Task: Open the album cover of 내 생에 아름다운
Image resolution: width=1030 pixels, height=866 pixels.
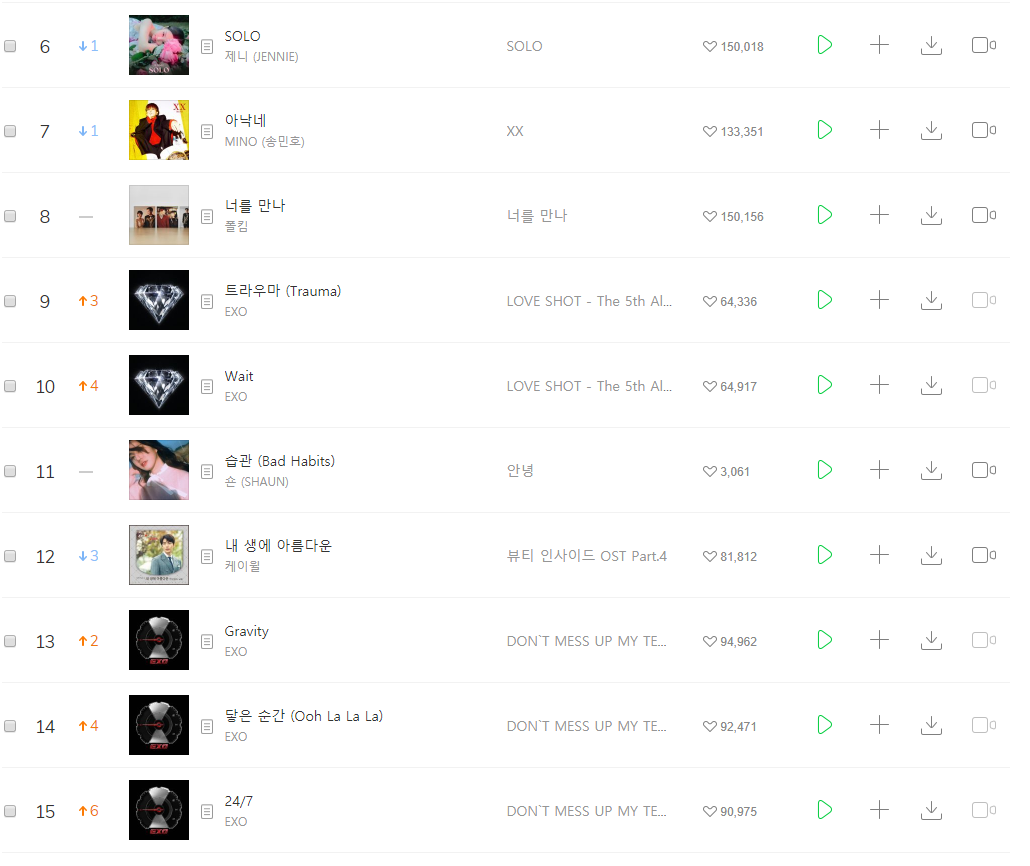Action: pyautogui.click(x=159, y=555)
